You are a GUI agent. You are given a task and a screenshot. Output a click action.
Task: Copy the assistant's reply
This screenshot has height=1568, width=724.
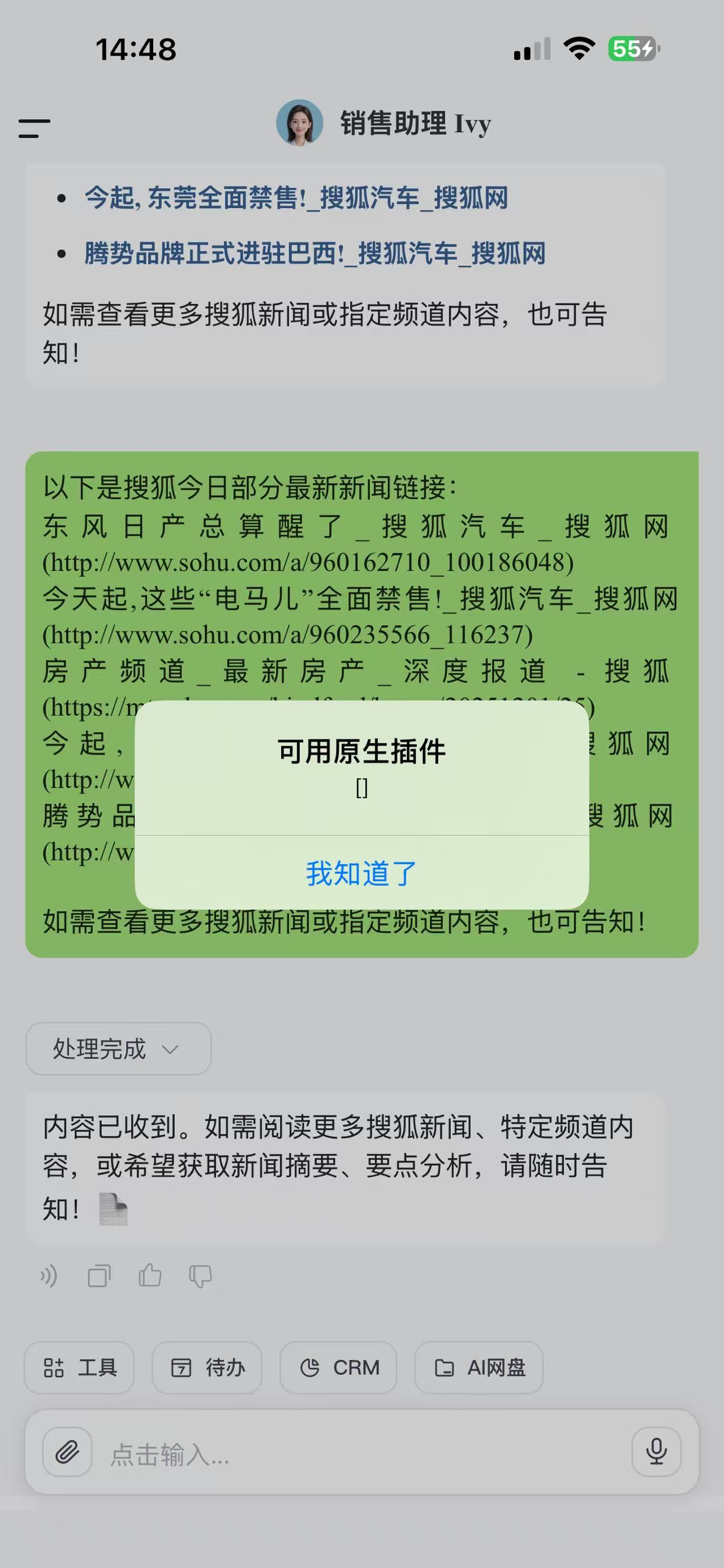tap(99, 1275)
